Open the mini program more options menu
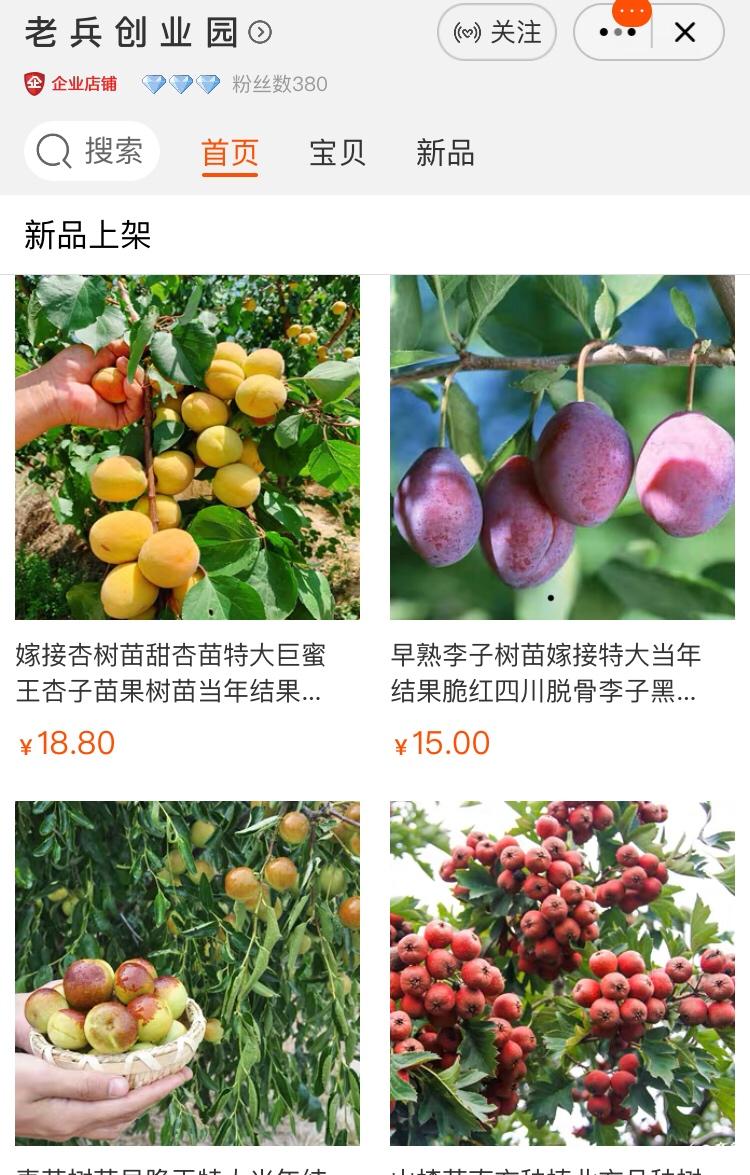Image resolution: width=750 pixels, height=1175 pixels. [617, 33]
